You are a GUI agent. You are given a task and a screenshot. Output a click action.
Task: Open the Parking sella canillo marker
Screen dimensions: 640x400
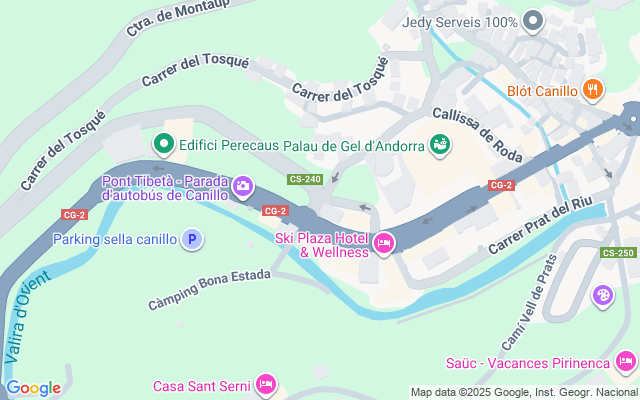point(192,240)
